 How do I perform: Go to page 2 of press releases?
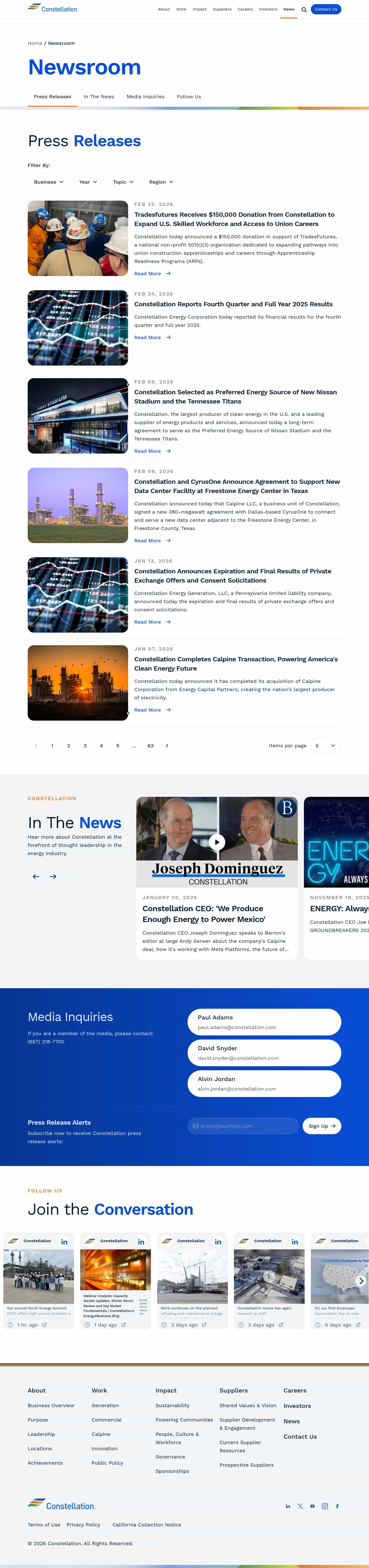point(69,746)
